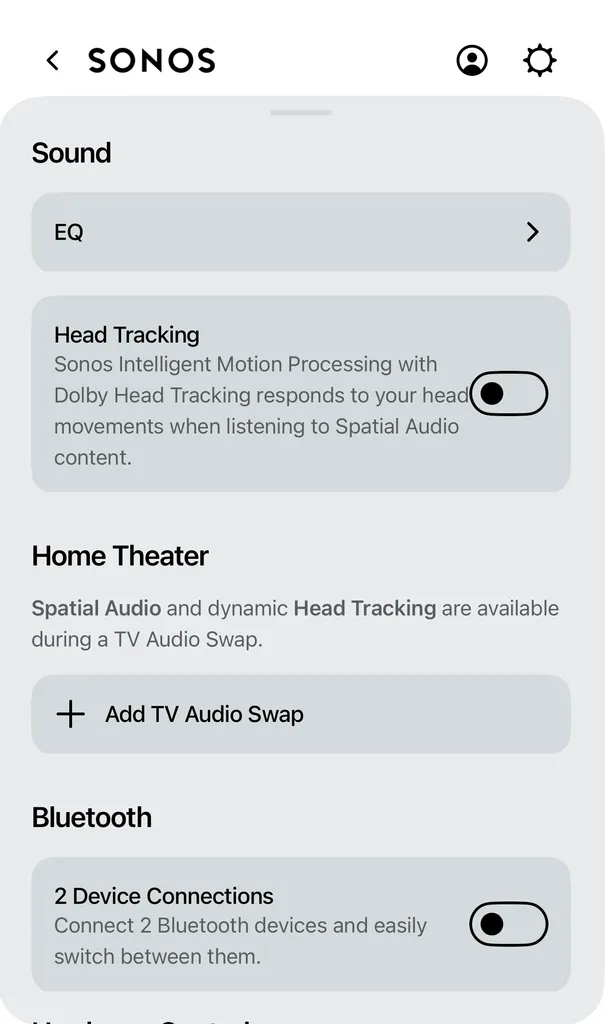
Task: Tap Add TV Audio Swap
Action: pyautogui.click(x=300, y=714)
